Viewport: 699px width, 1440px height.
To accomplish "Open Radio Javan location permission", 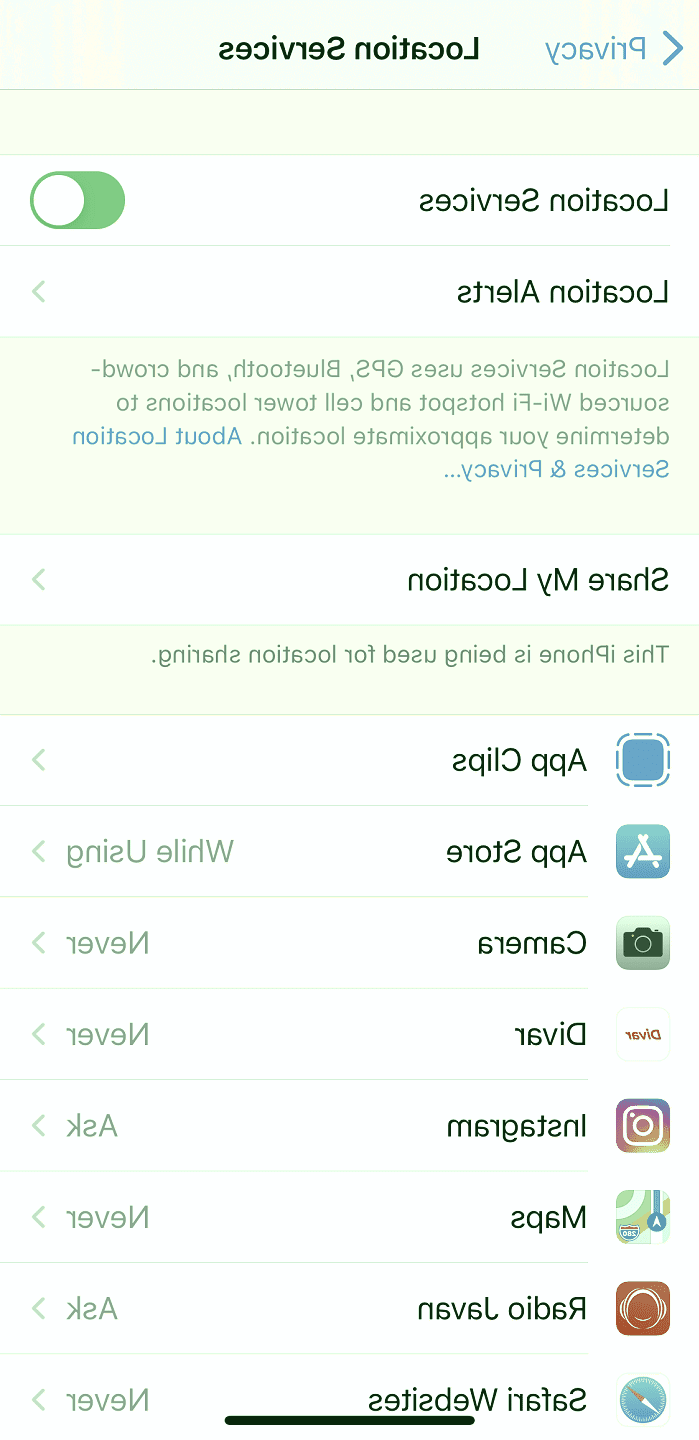I will (350, 1308).
